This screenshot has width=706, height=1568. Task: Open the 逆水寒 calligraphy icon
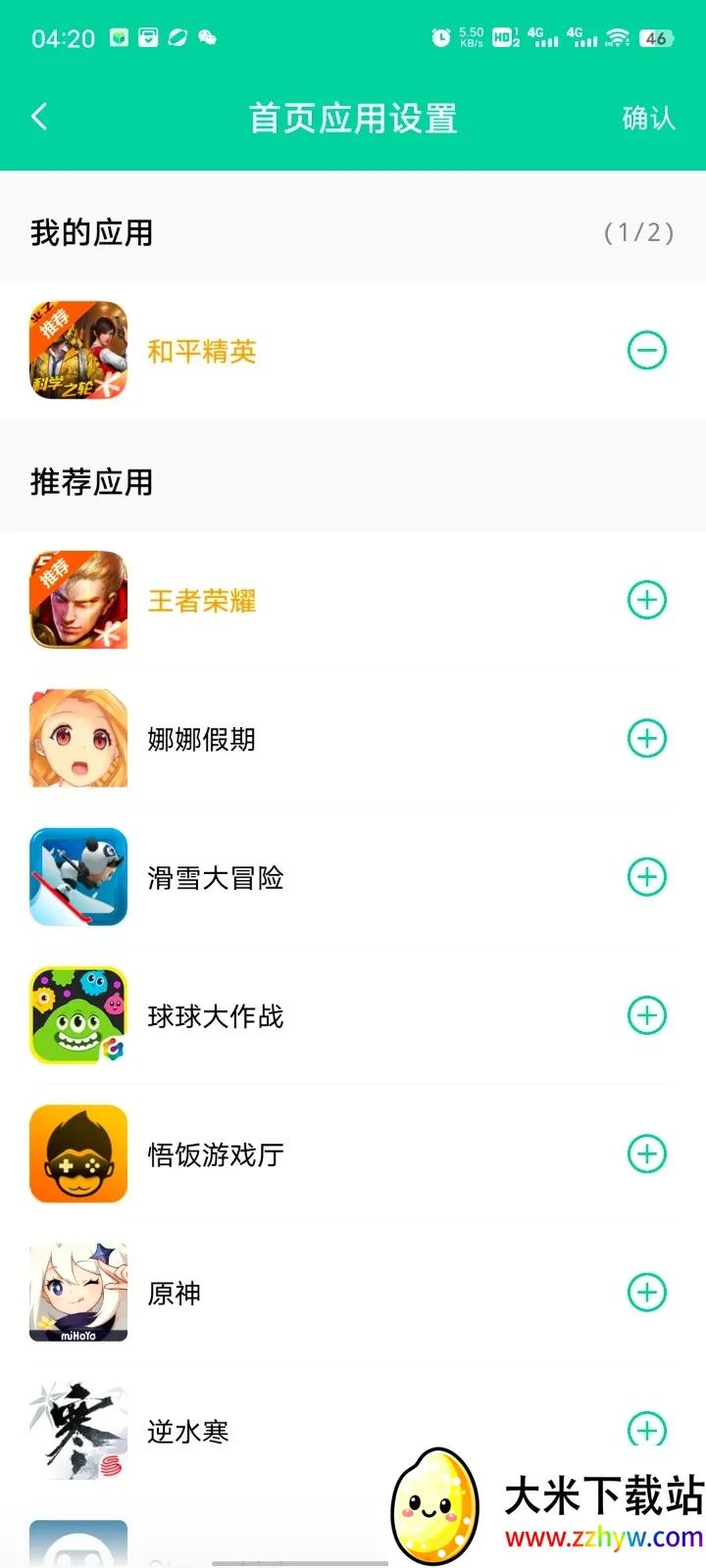(x=78, y=1431)
